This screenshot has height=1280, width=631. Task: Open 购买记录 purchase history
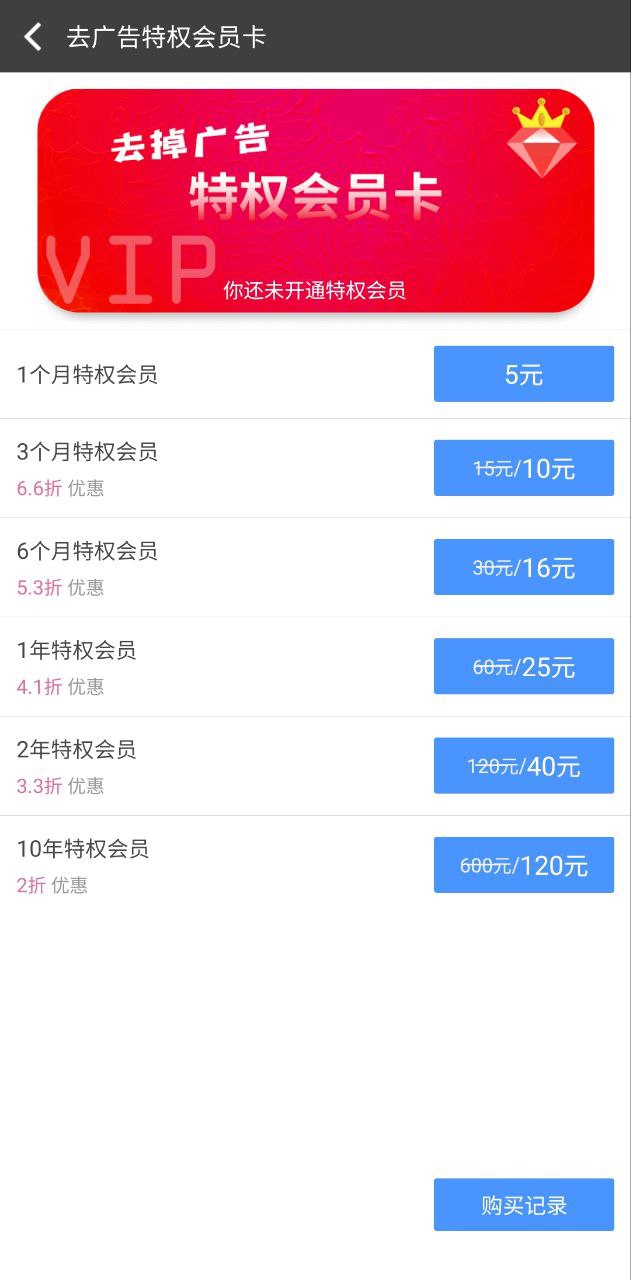pyautogui.click(x=524, y=1205)
